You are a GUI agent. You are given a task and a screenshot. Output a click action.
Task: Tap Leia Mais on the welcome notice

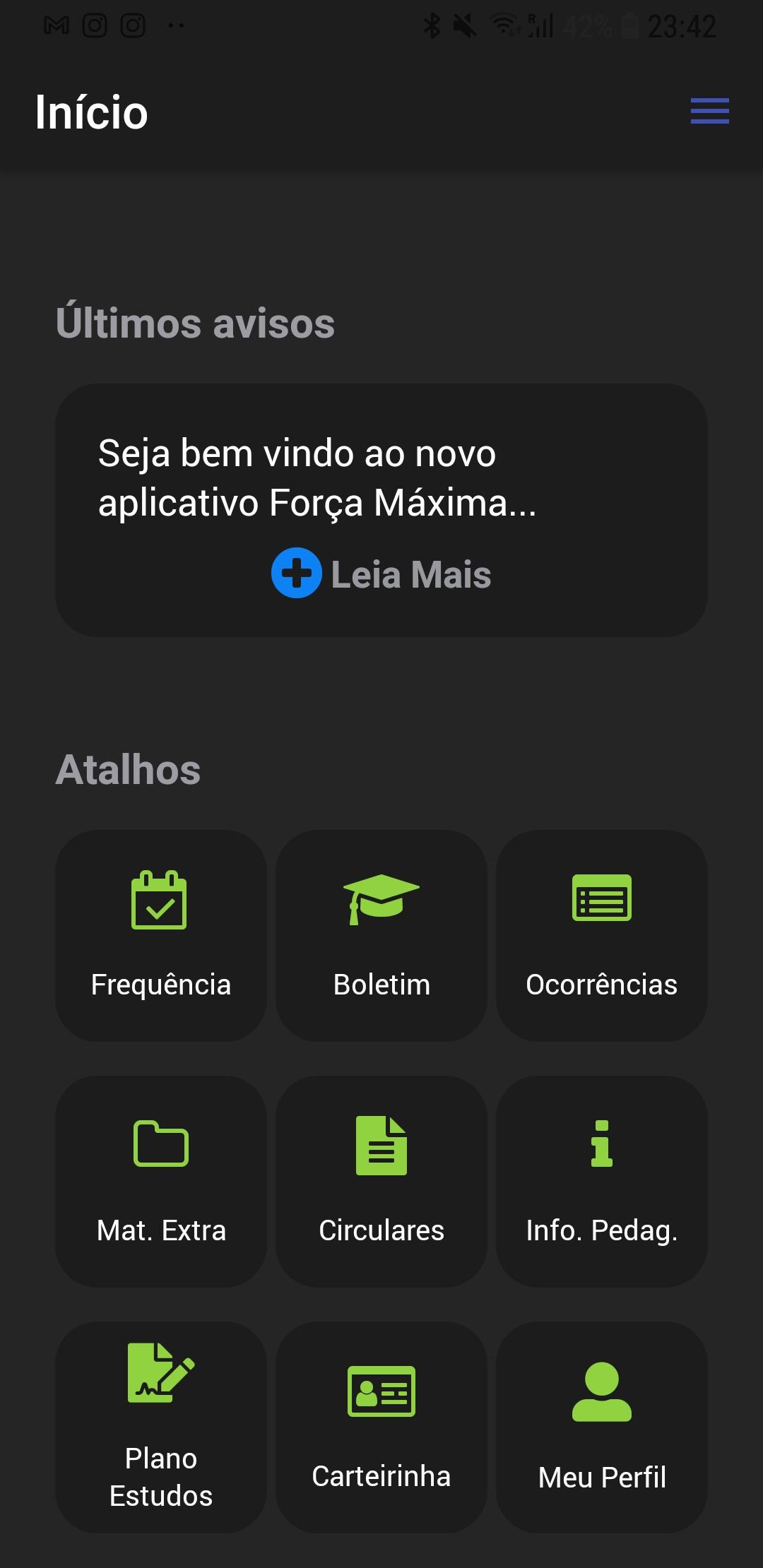click(x=381, y=574)
